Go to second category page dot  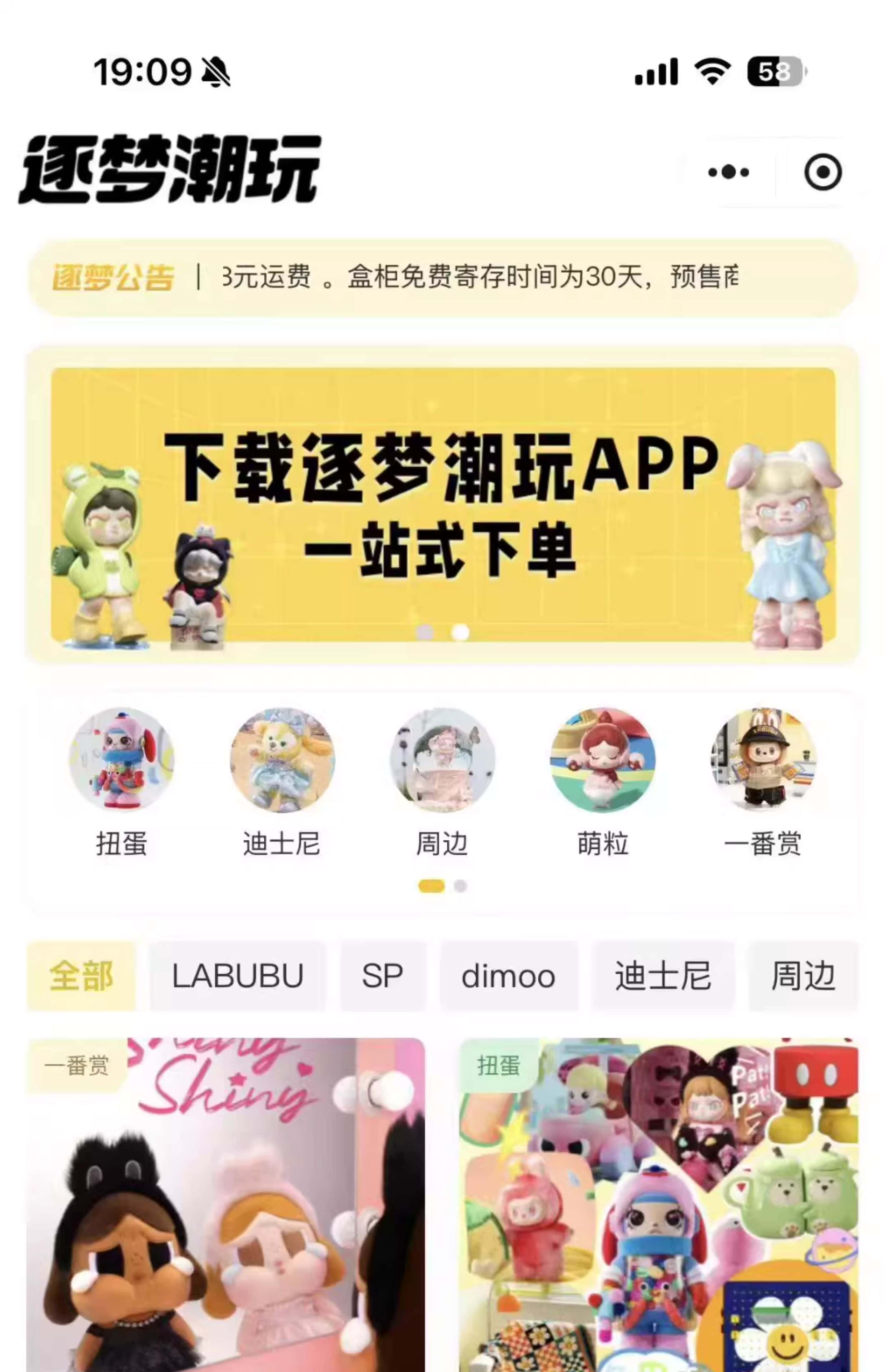[460, 886]
